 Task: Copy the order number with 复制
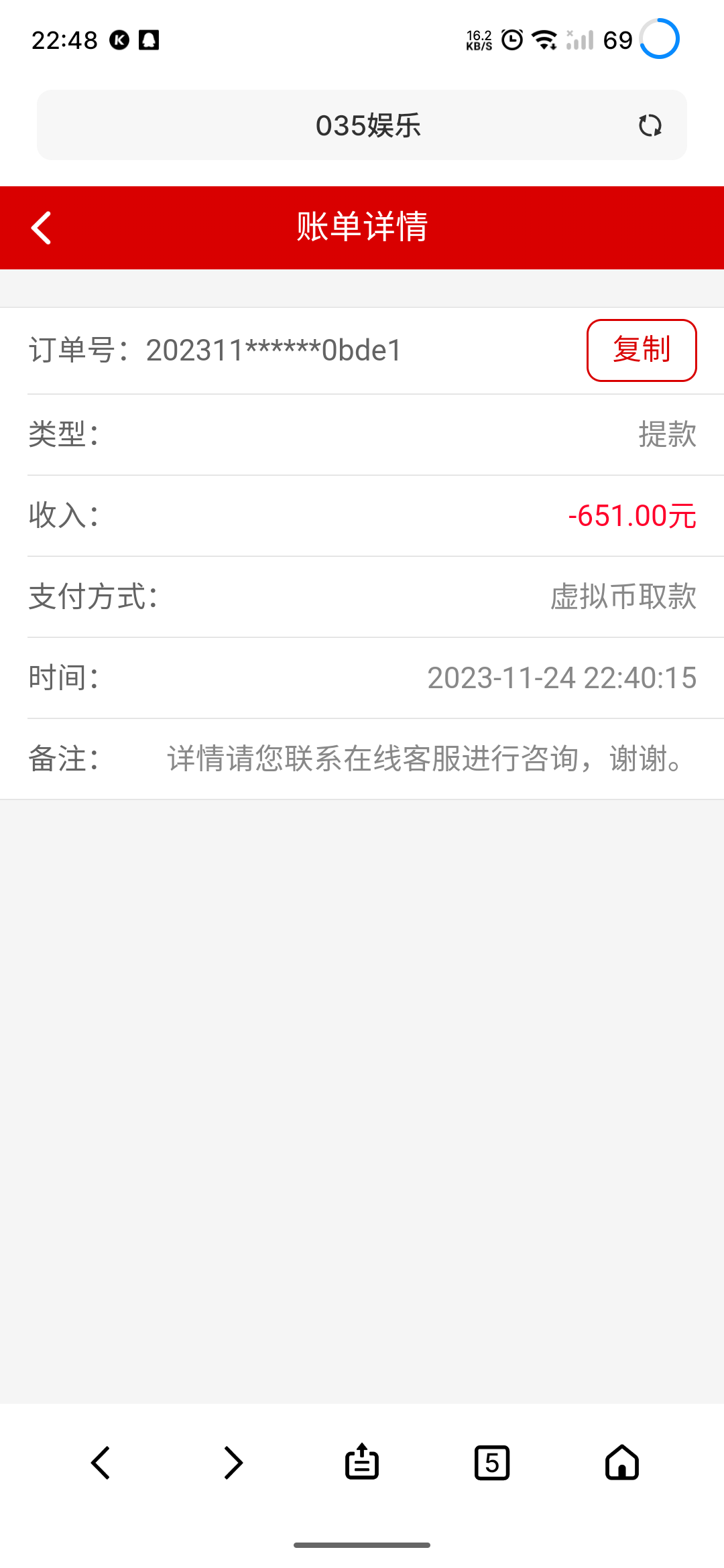pos(641,350)
